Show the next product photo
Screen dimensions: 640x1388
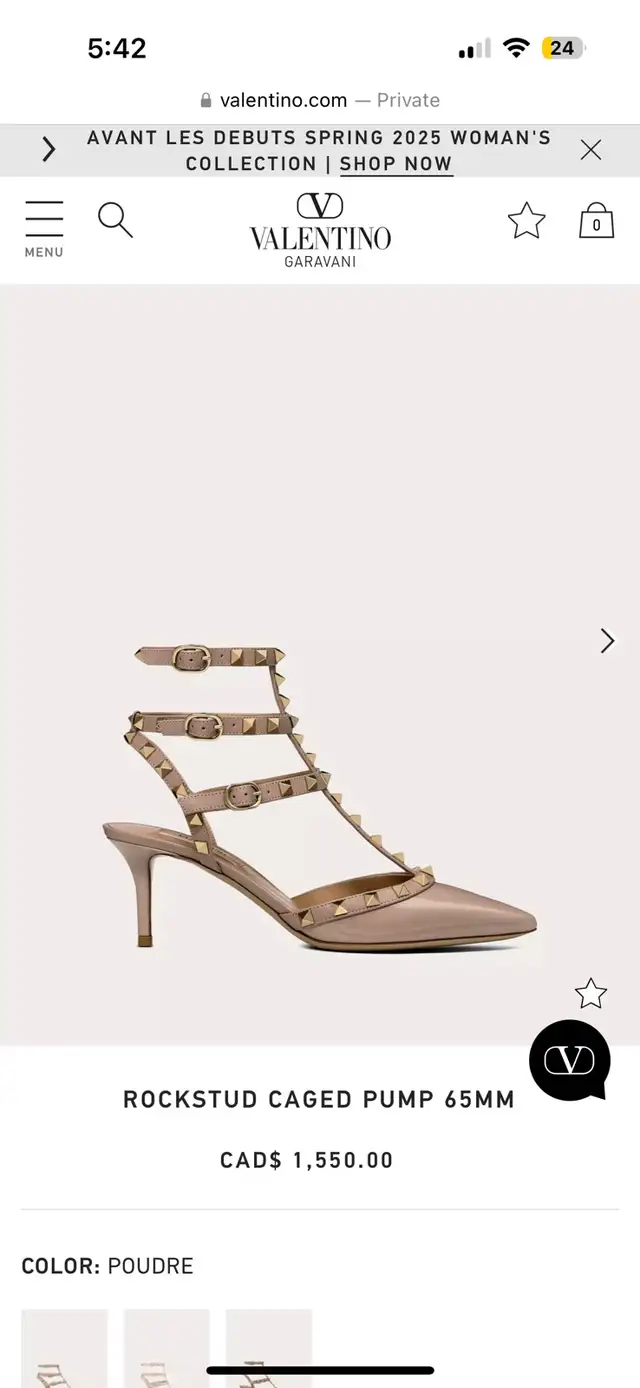coord(607,641)
